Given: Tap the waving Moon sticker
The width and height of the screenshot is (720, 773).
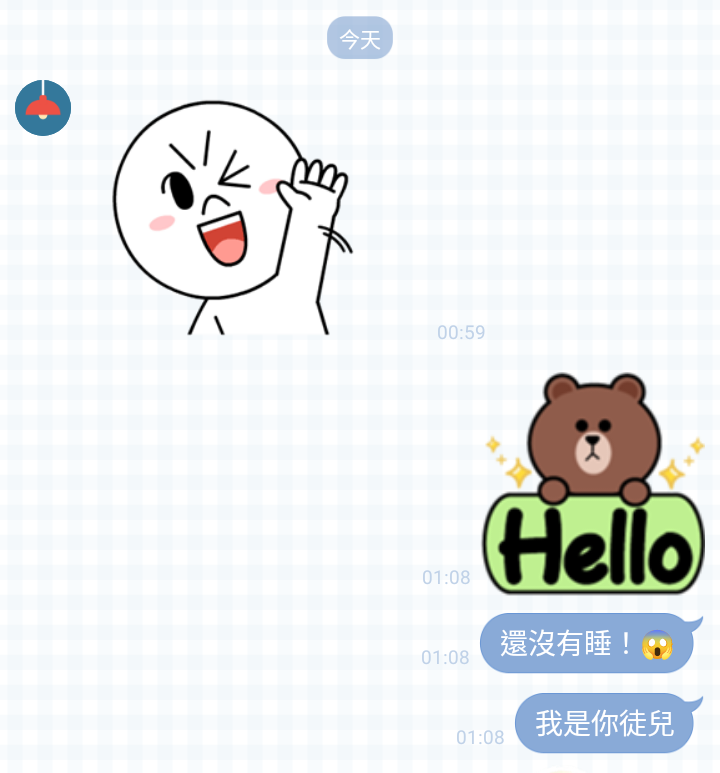Looking at the screenshot, I should coord(230,220).
